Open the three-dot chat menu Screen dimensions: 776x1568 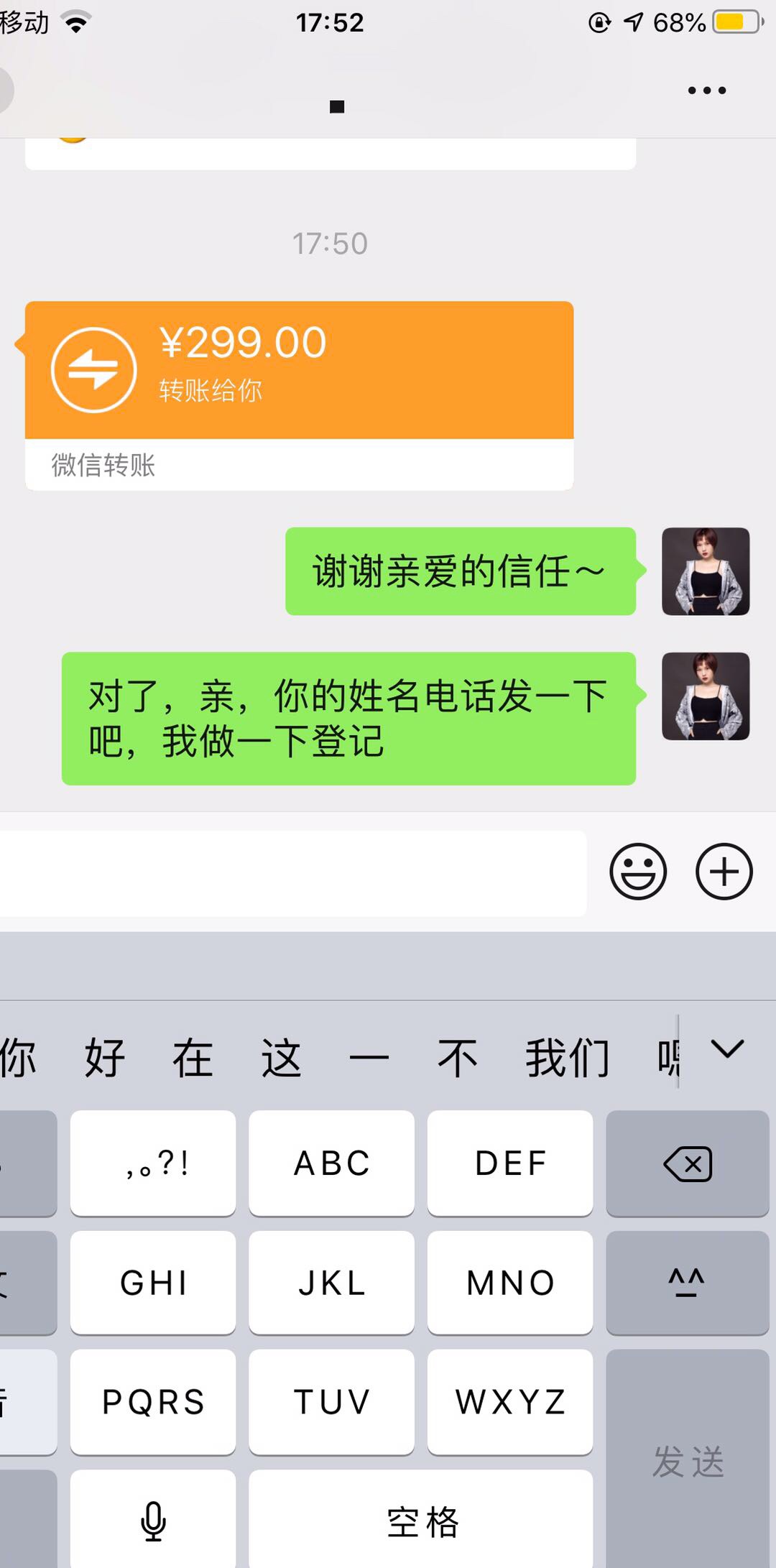(x=707, y=91)
